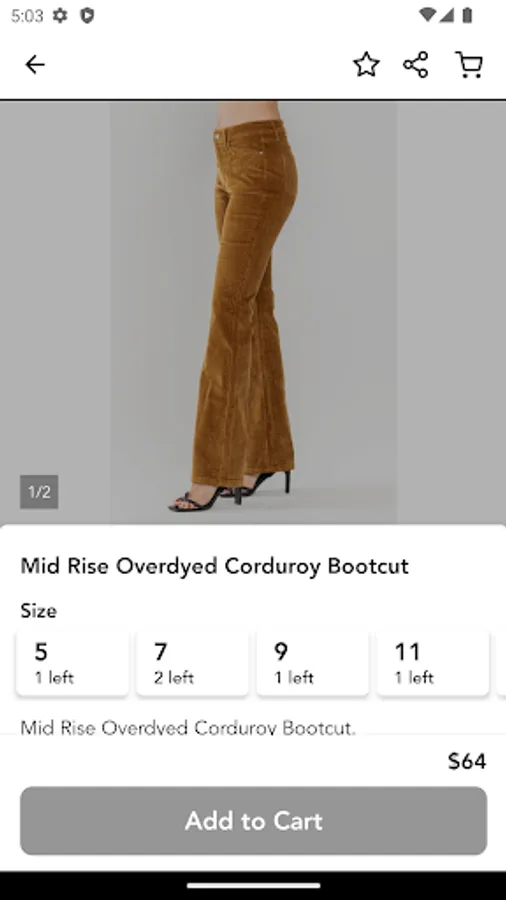Screen dimensions: 506x900
Task: Share this corduroy bootcut product
Action: (416, 64)
